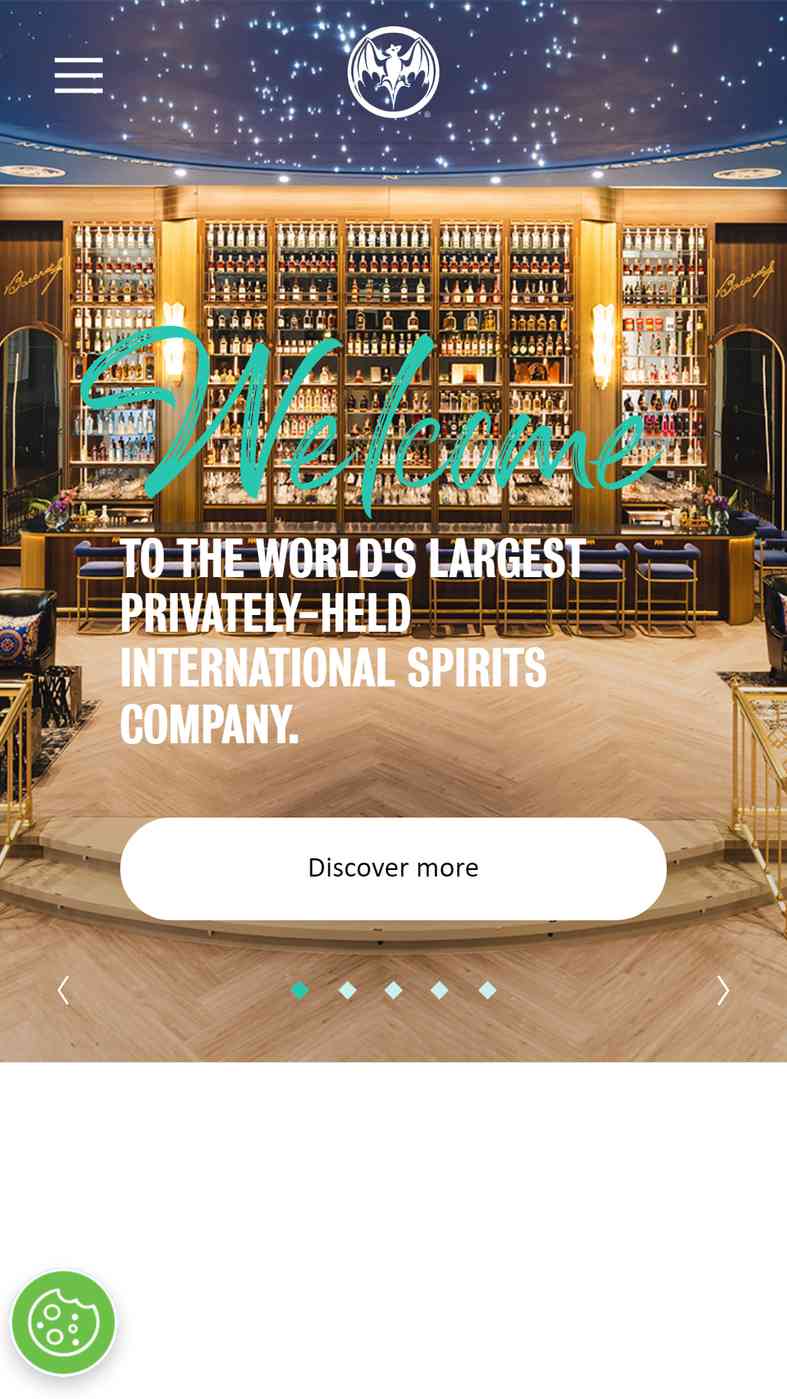Jump to the second carousel dot

click(347, 990)
